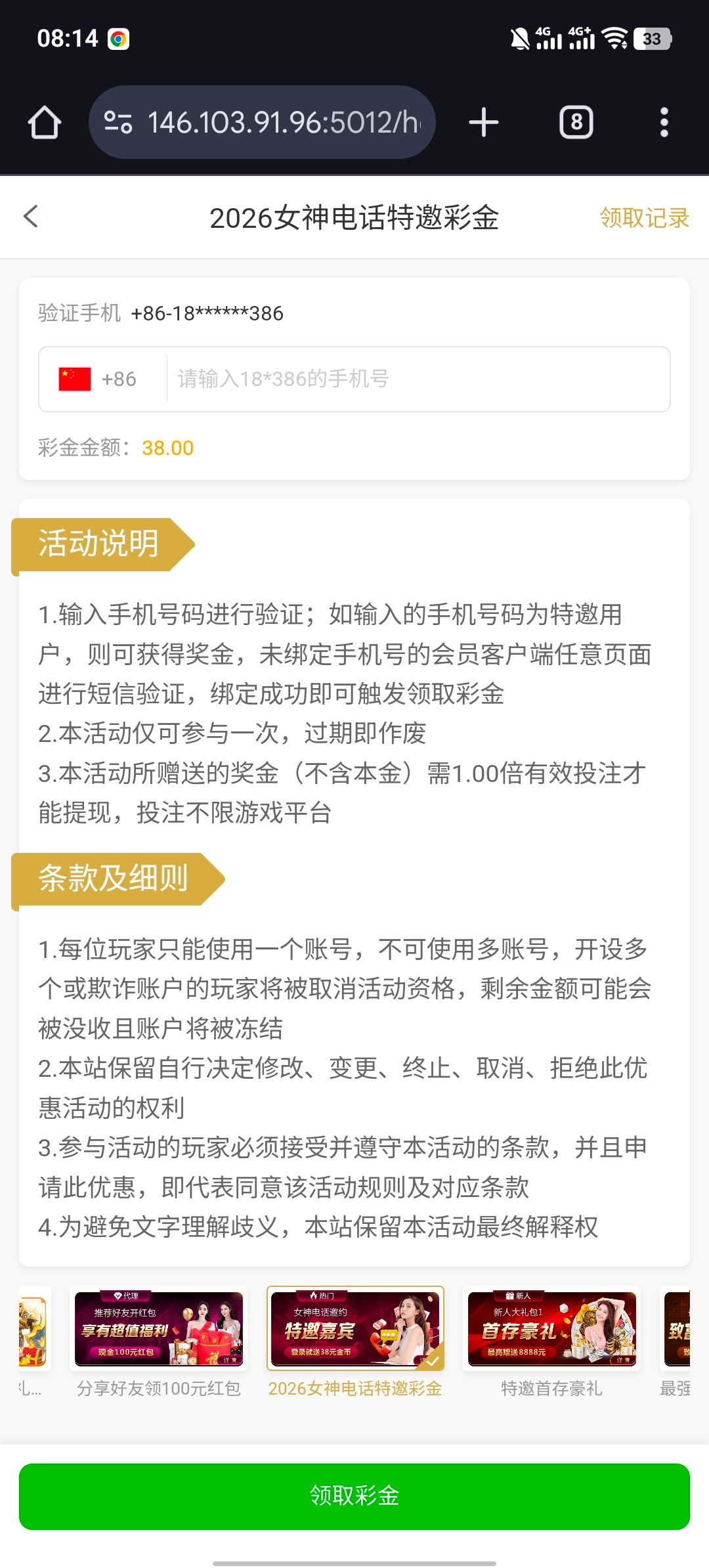
Task: Open a new browser tab
Action: point(484,123)
